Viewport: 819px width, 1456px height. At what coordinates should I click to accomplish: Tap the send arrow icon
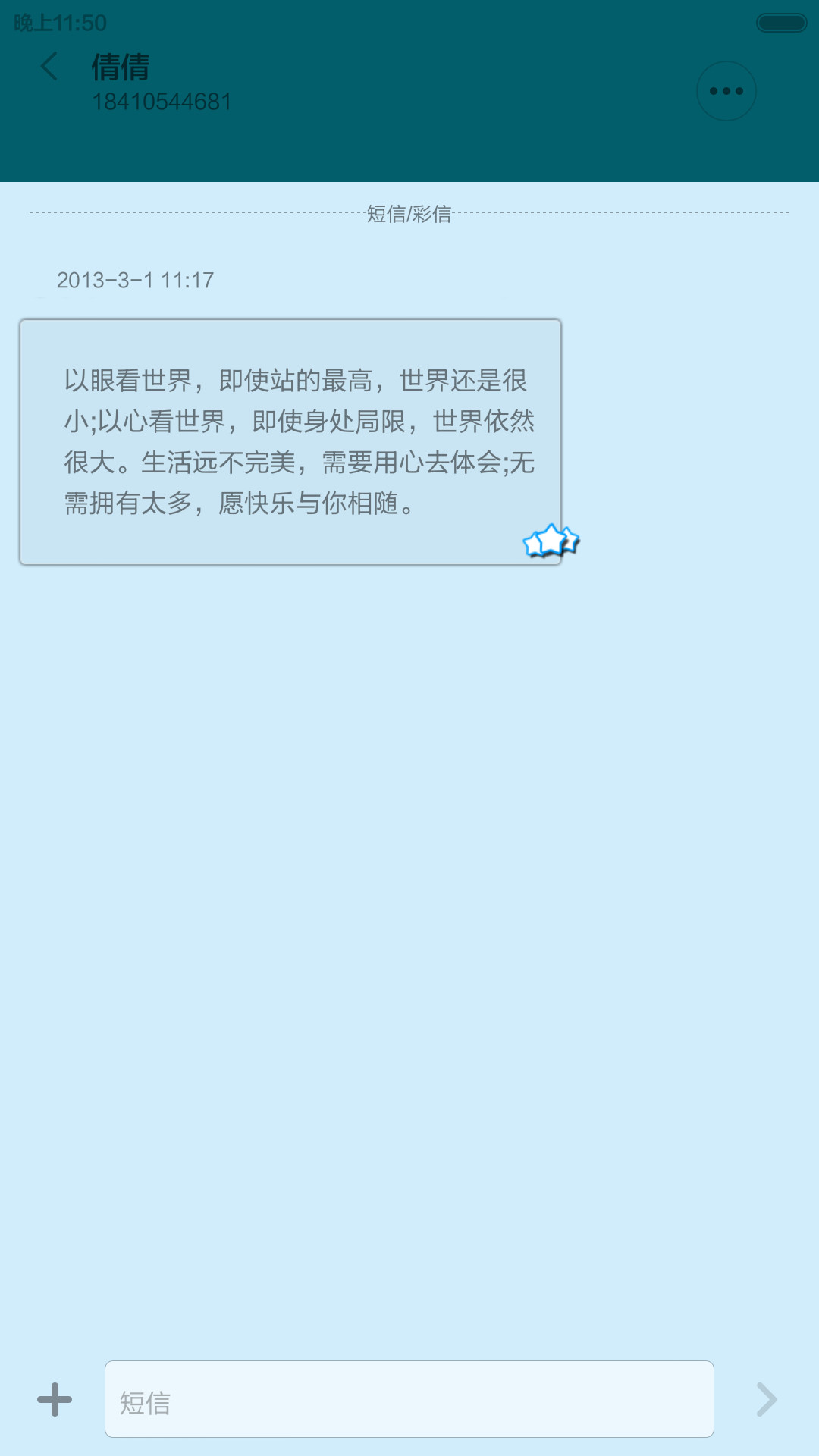[x=767, y=1399]
